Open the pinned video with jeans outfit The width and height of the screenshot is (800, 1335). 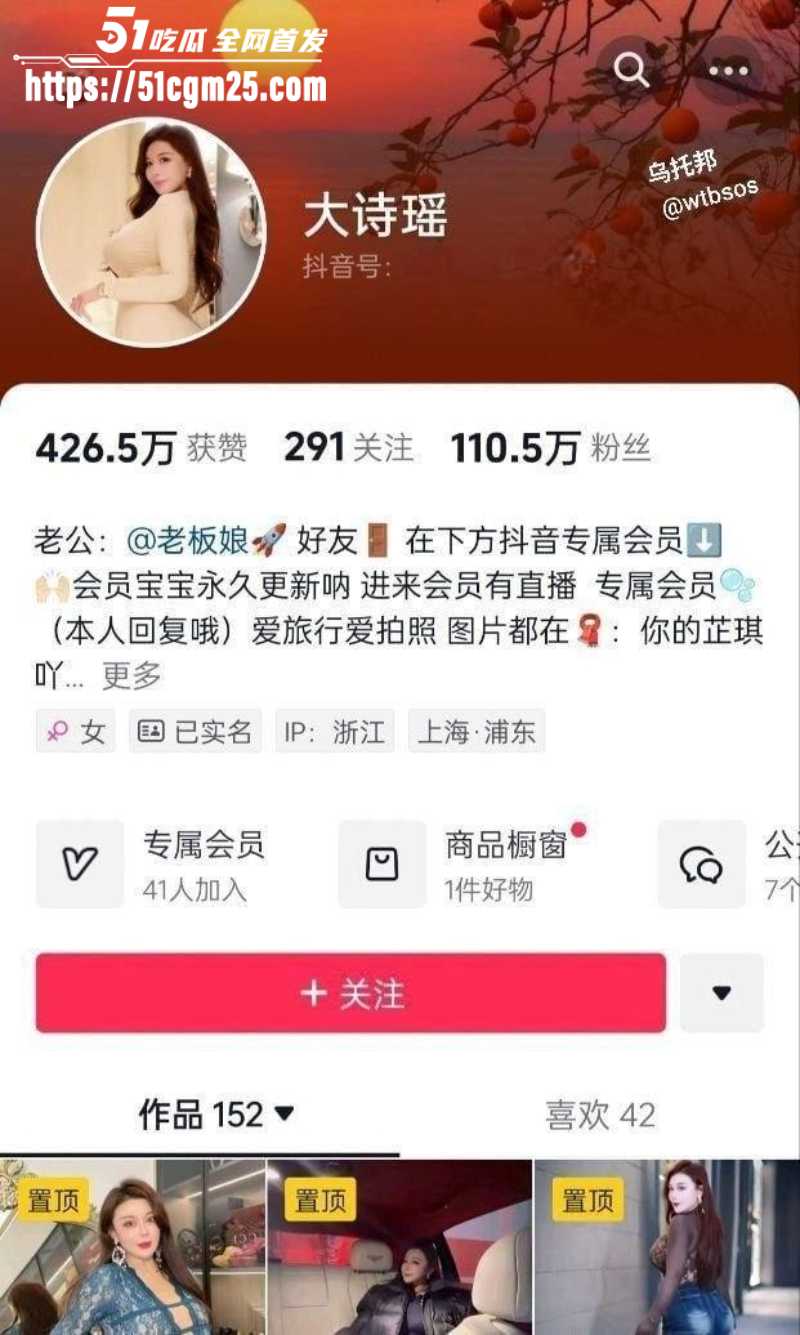(667, 1248)
